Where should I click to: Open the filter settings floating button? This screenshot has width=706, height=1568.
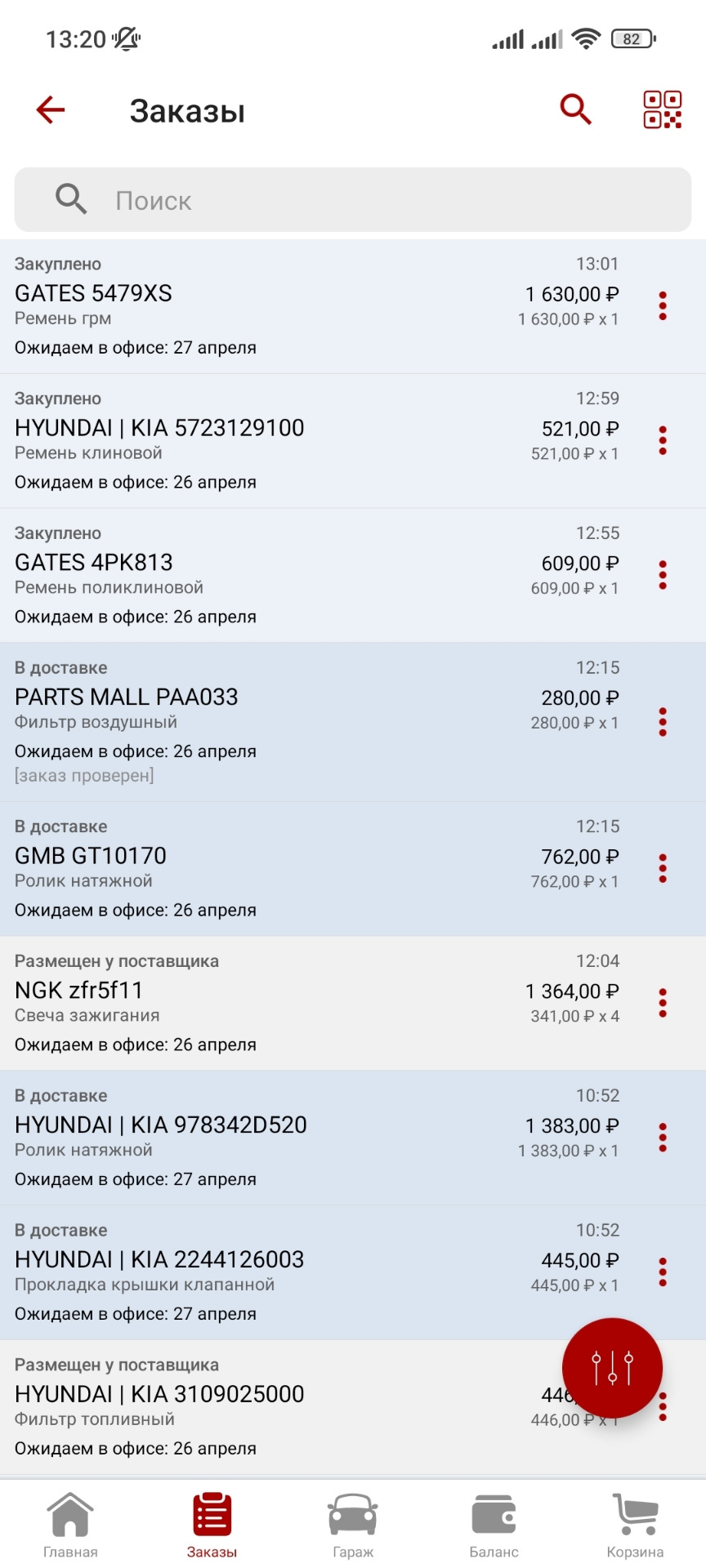point(612,1368)
